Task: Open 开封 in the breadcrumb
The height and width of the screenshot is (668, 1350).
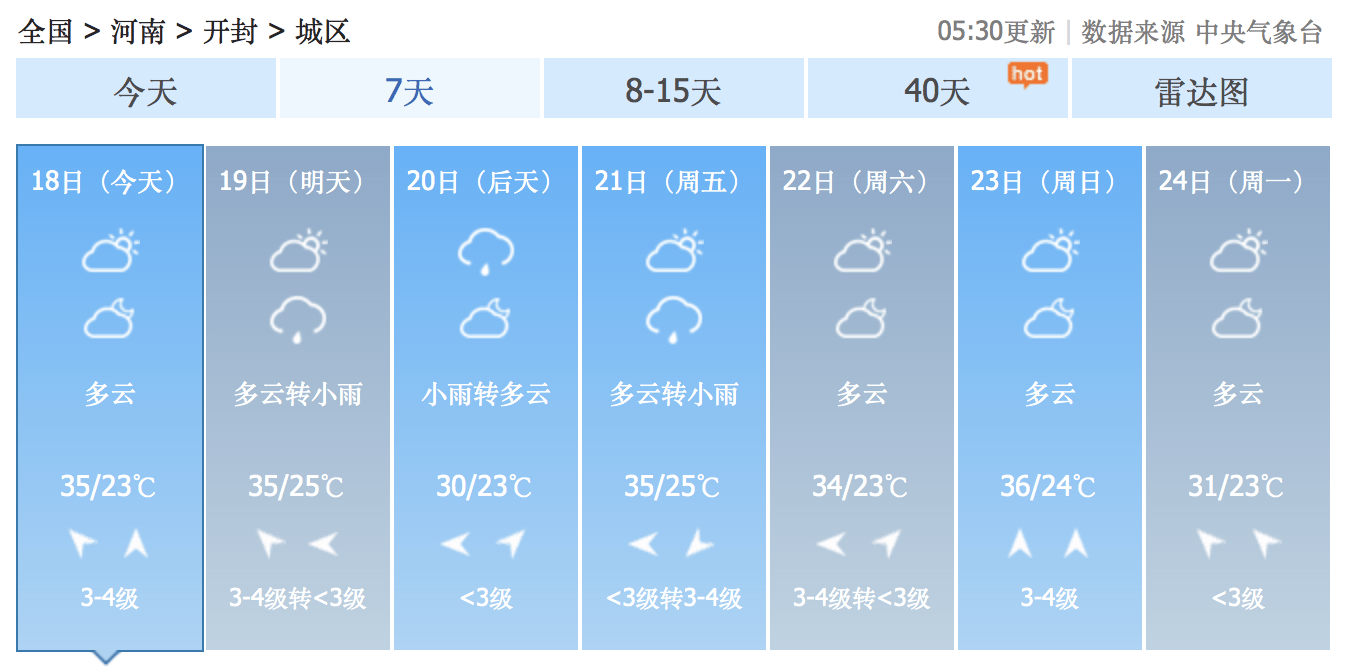Action: (x=230, y=31)
